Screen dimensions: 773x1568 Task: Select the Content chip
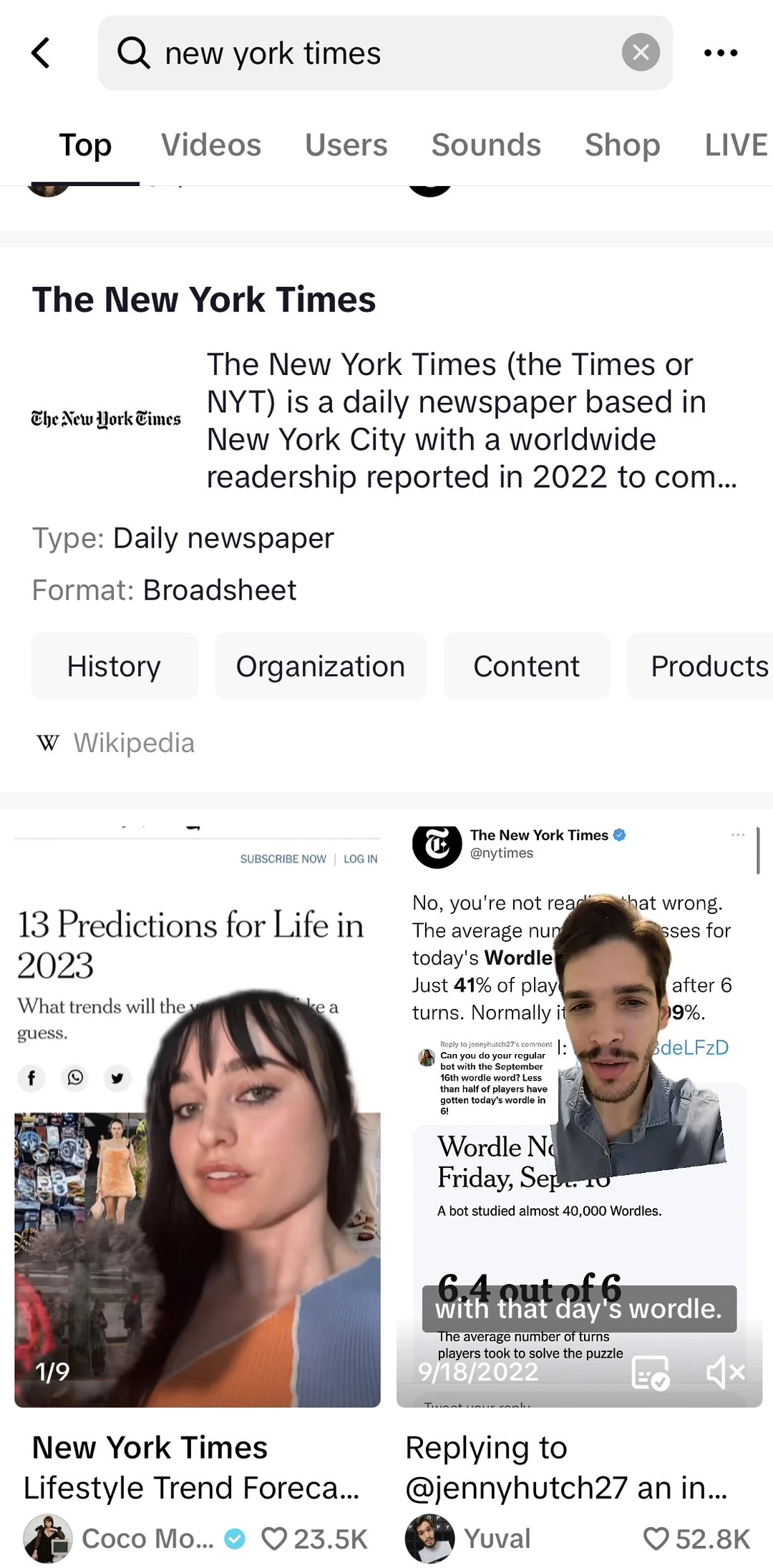(526, 666)
